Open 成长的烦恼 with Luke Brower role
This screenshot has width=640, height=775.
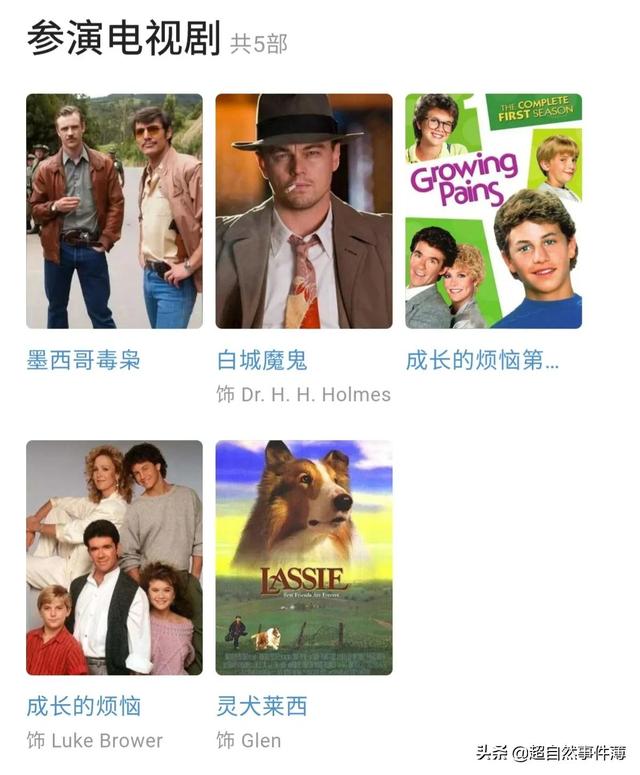tap(114, 557)
